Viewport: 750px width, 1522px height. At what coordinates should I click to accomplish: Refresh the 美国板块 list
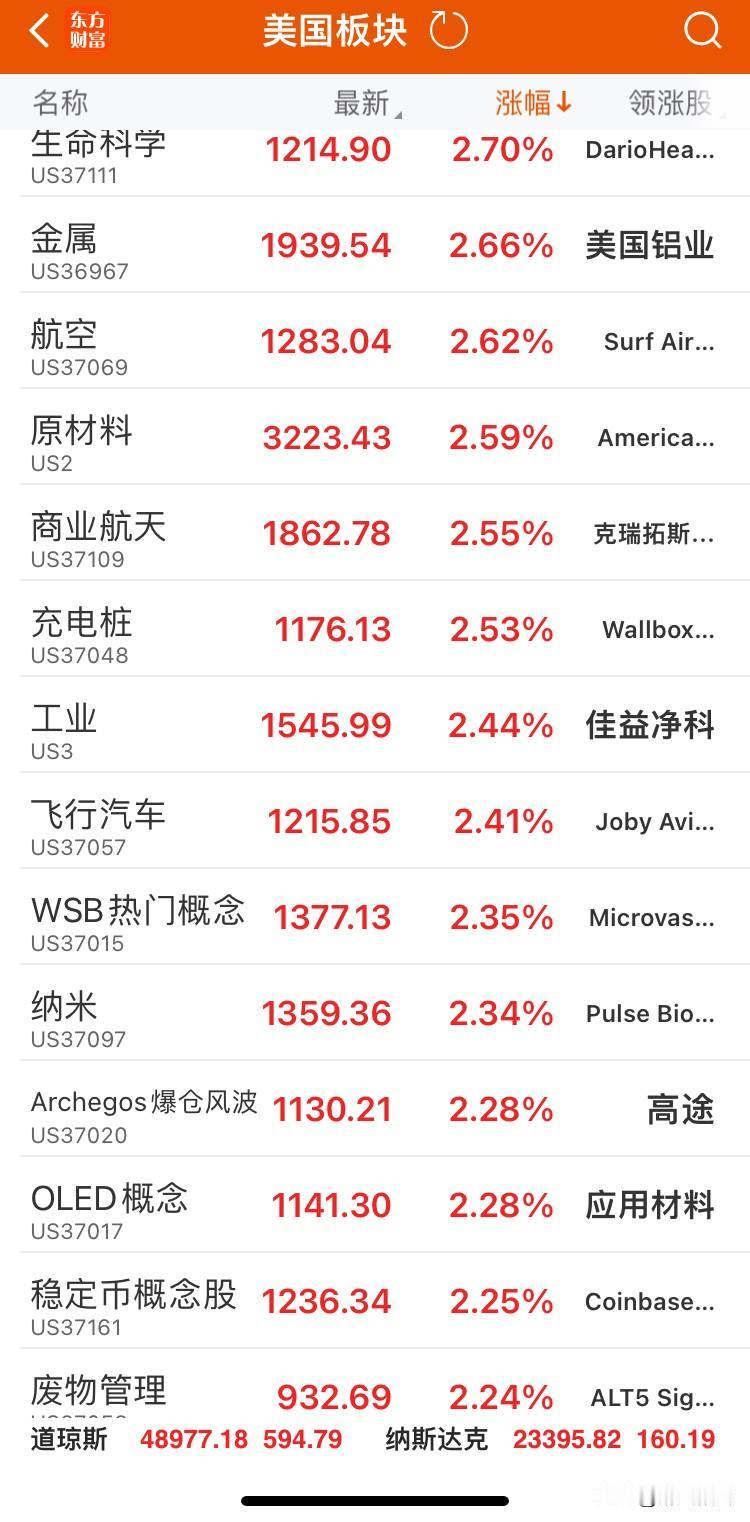click(x=448, y=31)
